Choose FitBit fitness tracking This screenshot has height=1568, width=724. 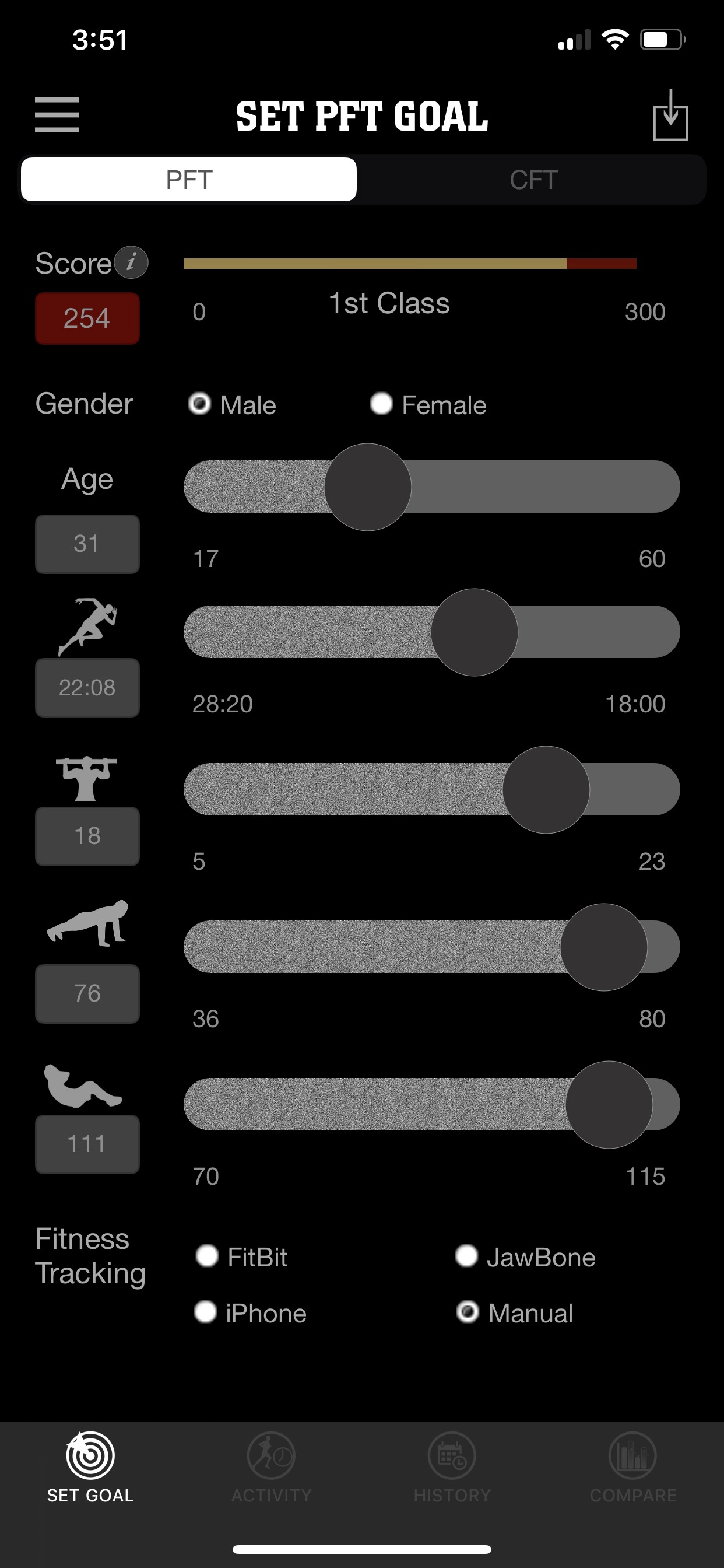point(208,1256)
